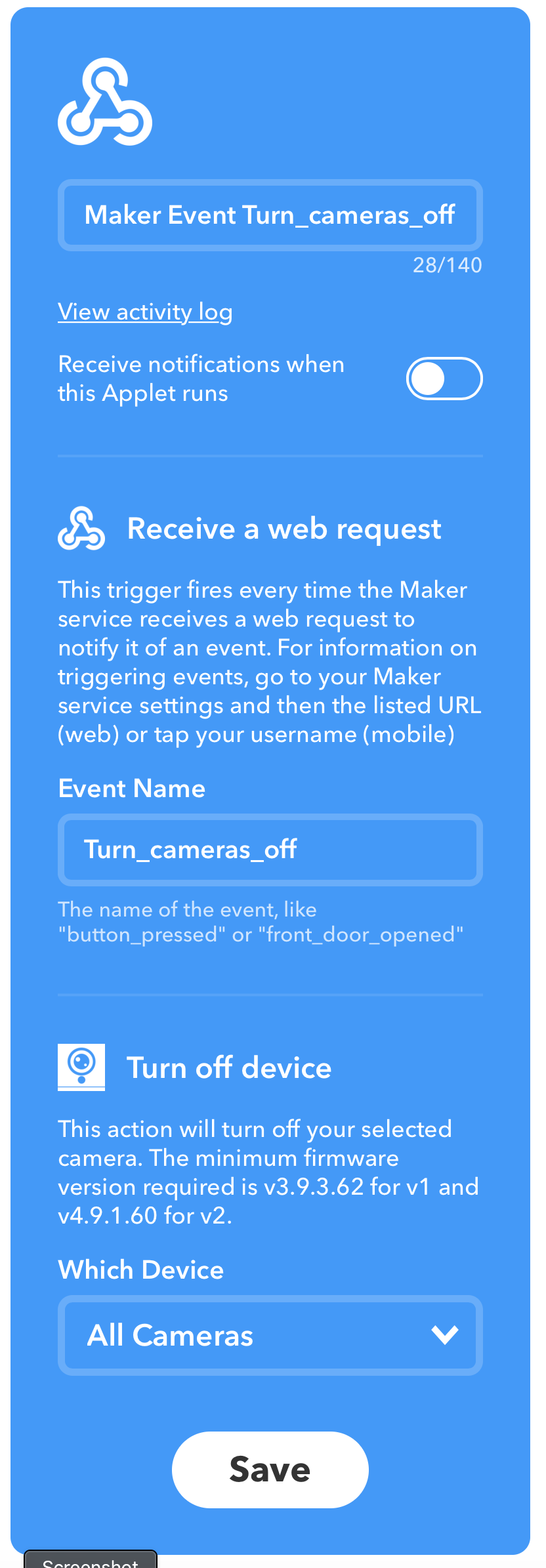Screen dimensions: 546x1568
Task: Expand the Which Device dropdown
Action: [270, 1335]
